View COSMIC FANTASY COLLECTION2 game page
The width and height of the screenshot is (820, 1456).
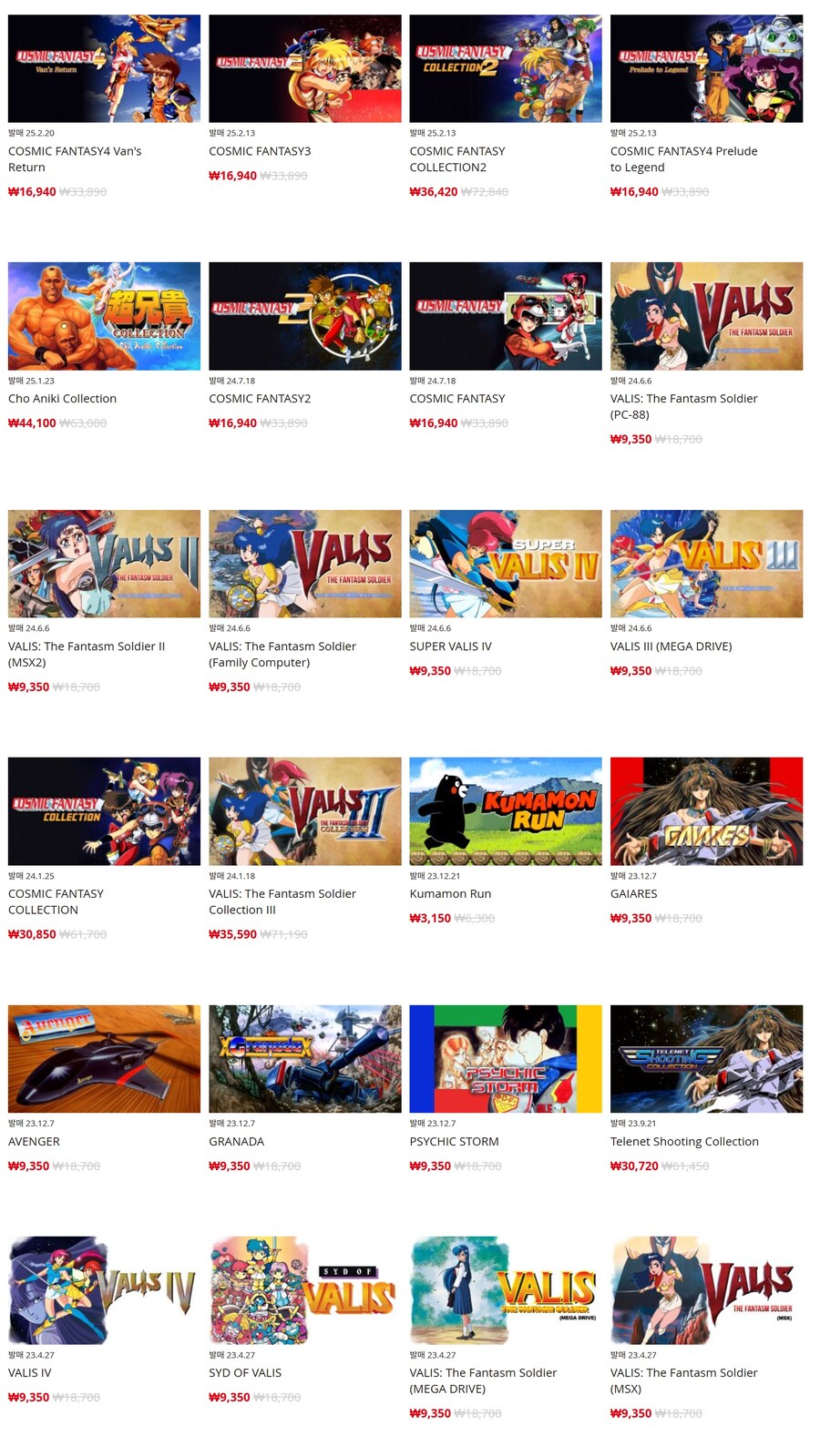coord(506,68)
